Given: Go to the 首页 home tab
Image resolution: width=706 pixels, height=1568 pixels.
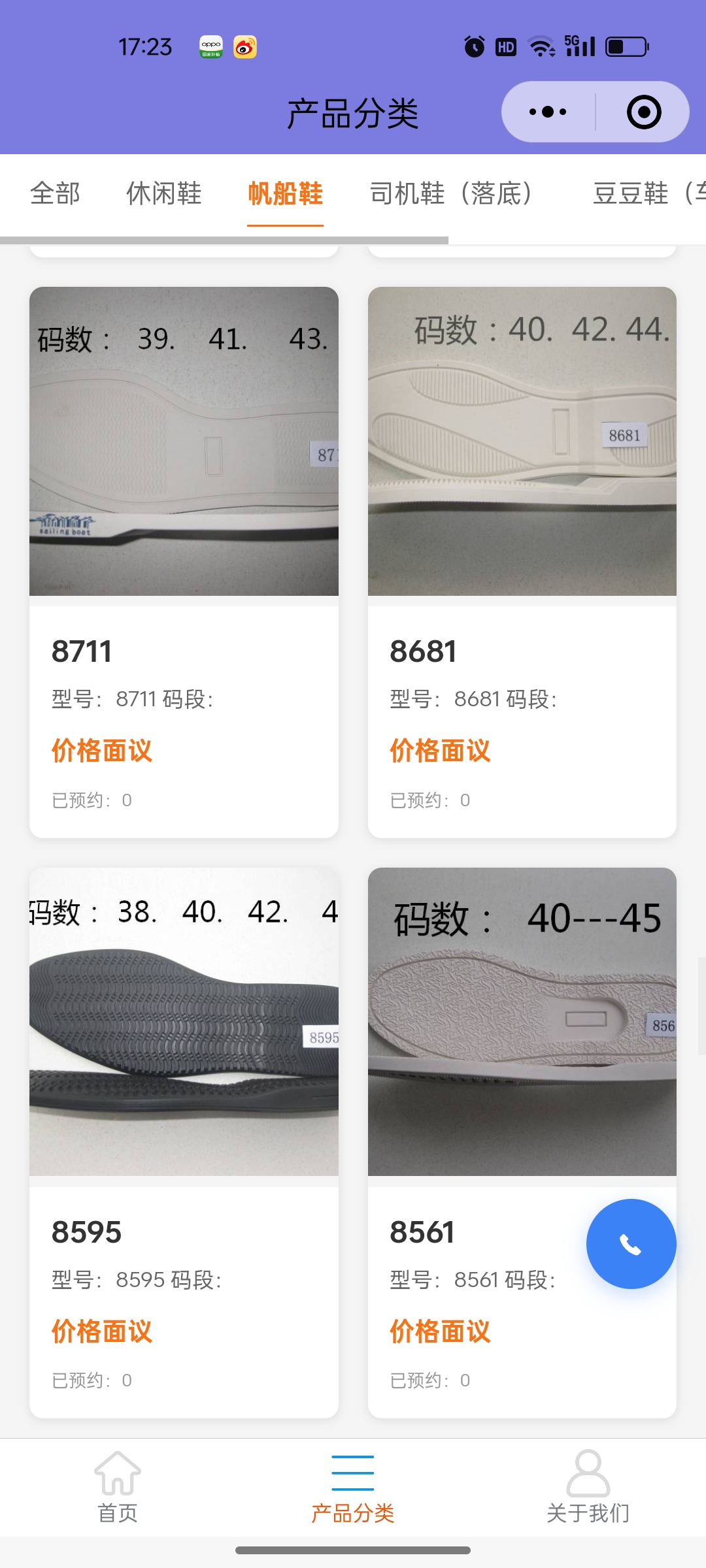Looking at the screenshot, I should click(x=118, y=1484).
